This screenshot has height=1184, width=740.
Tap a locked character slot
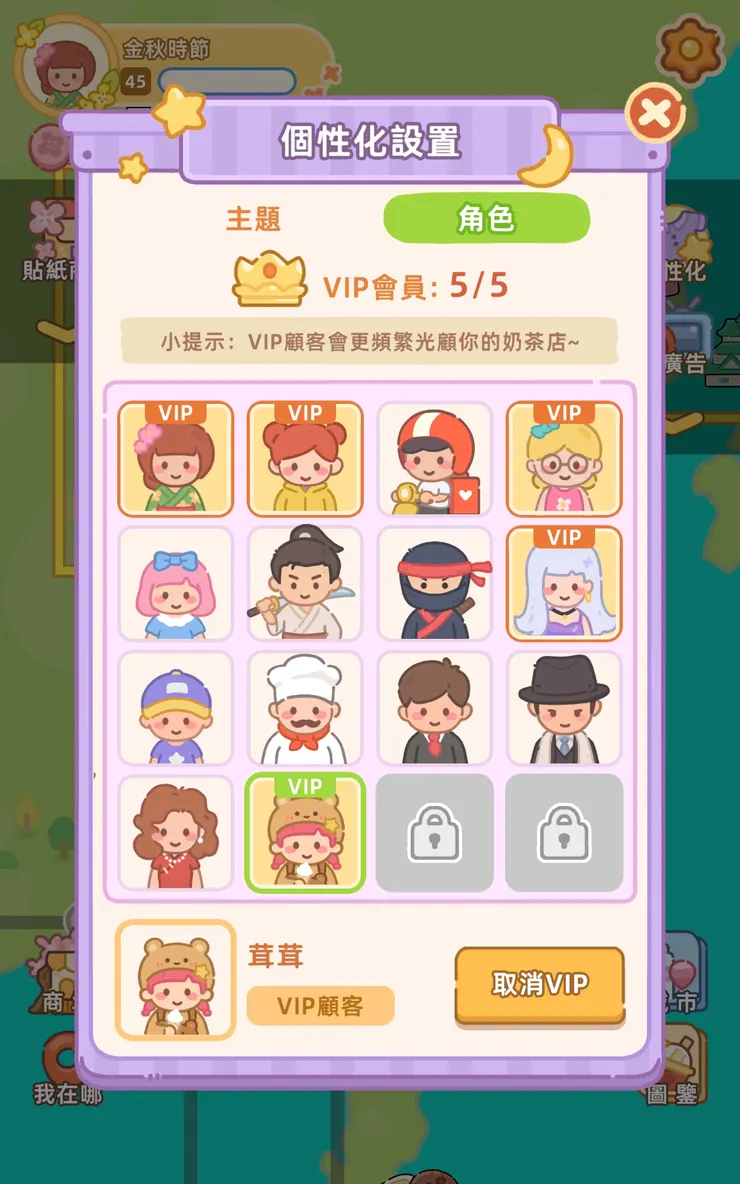pyautogui.click(x=434, y=834)
